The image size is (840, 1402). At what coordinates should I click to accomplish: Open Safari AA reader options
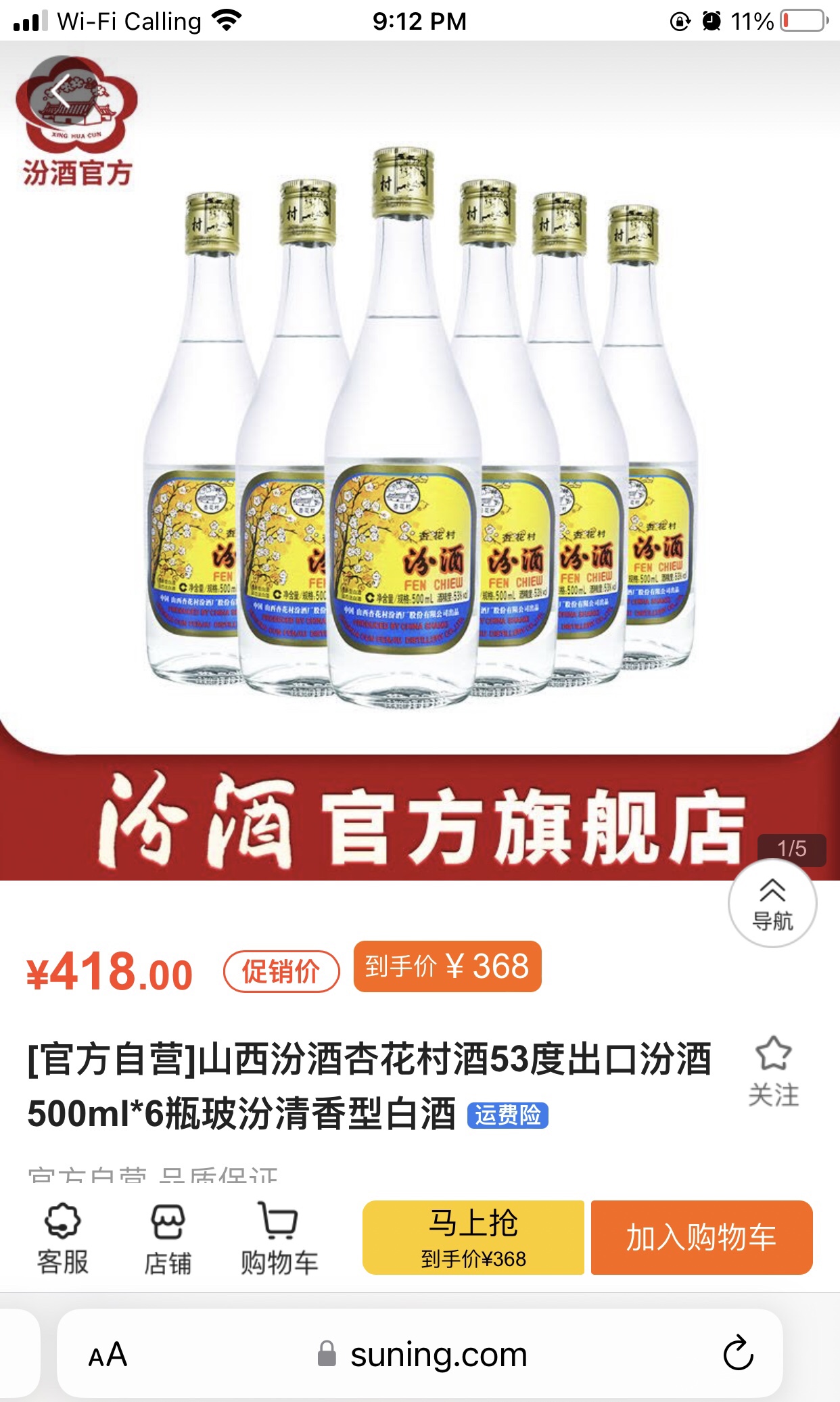tap(108, 1355)
